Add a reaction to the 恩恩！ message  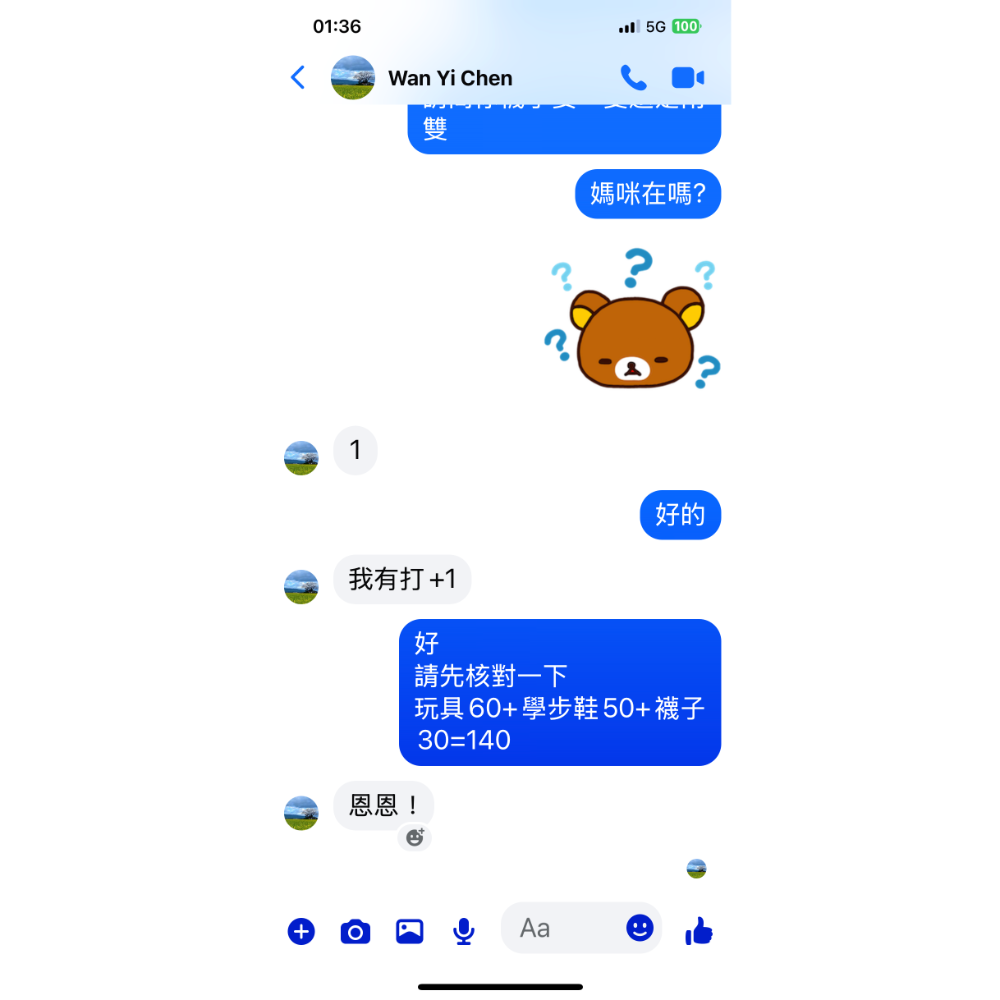pos(414,837)
